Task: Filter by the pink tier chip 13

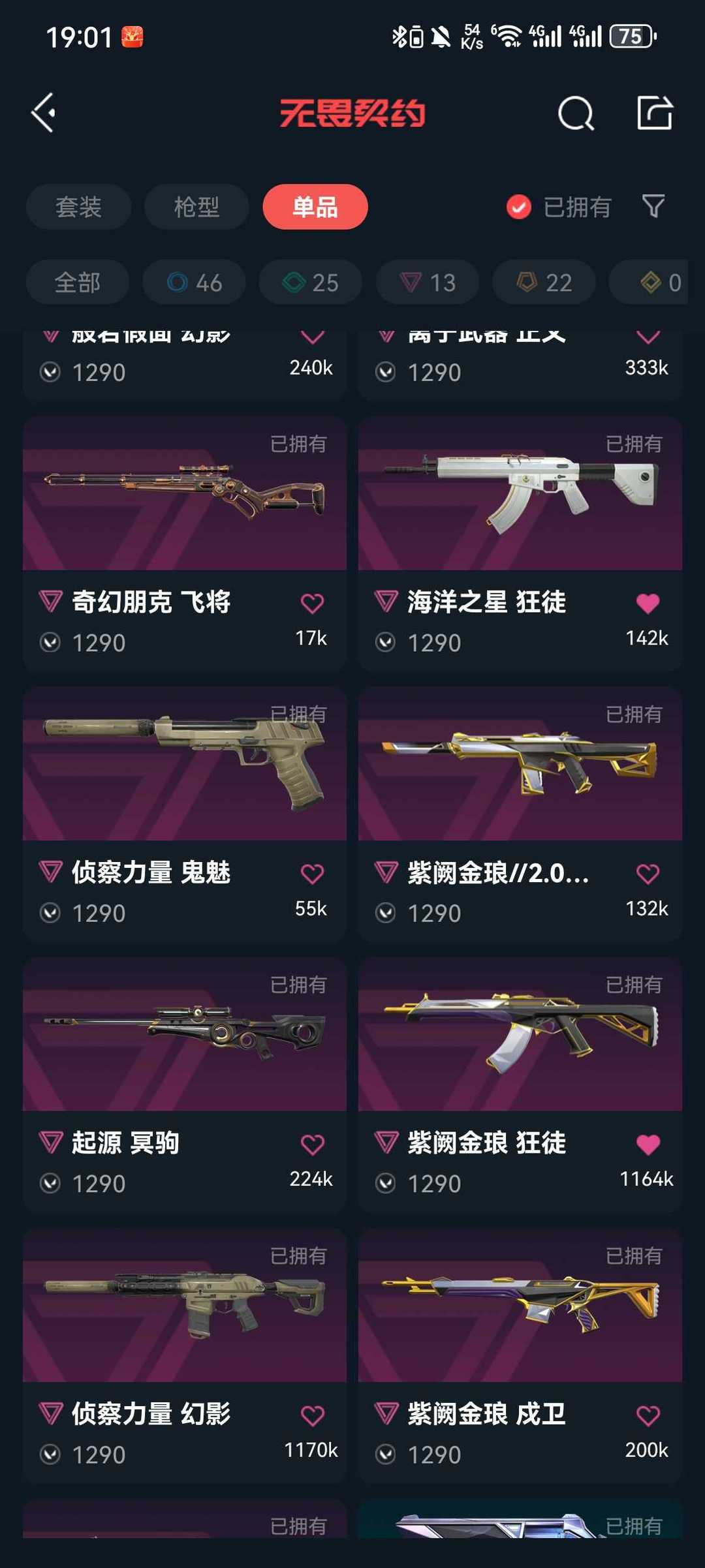Action: click(x=427, y=283)
